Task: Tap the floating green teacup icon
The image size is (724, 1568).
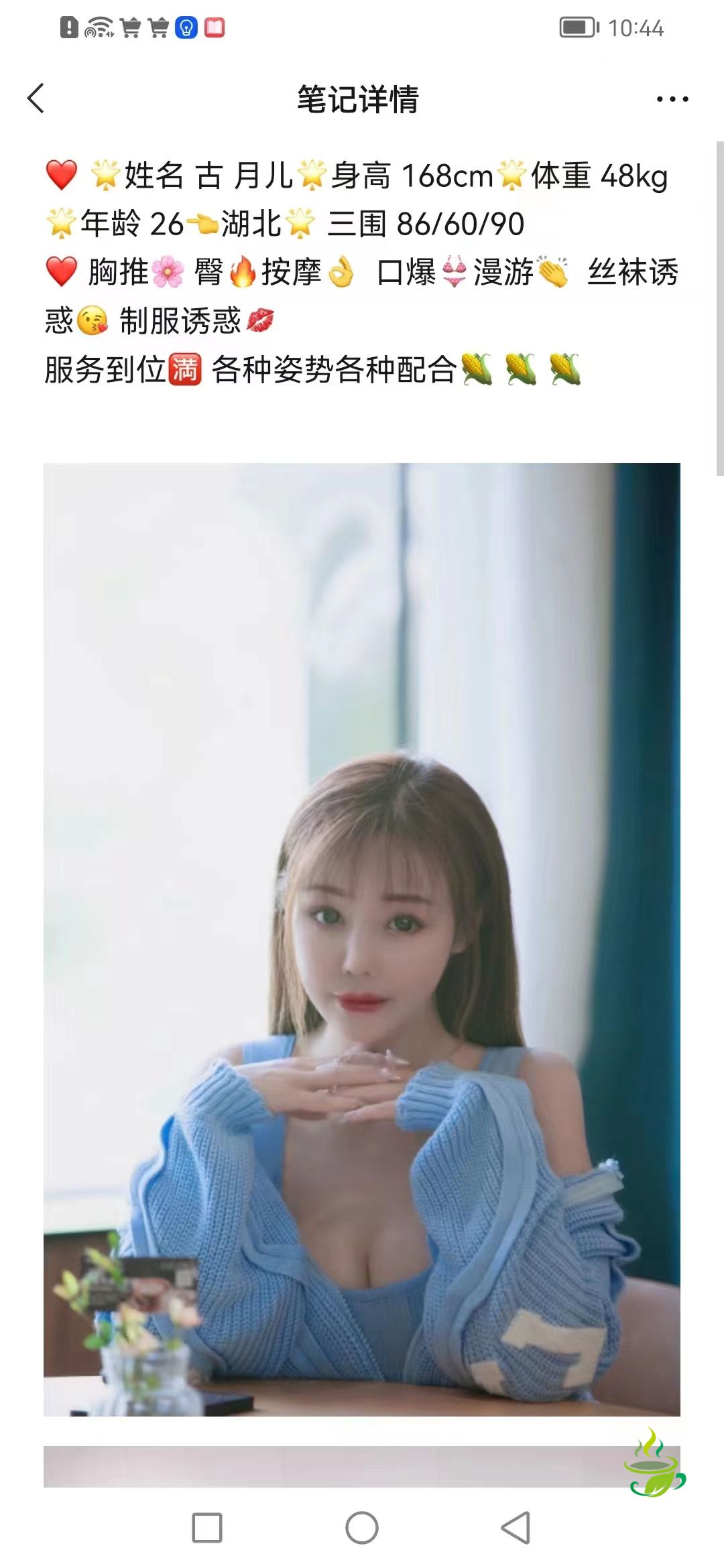Action: (x=653, y=1465)
